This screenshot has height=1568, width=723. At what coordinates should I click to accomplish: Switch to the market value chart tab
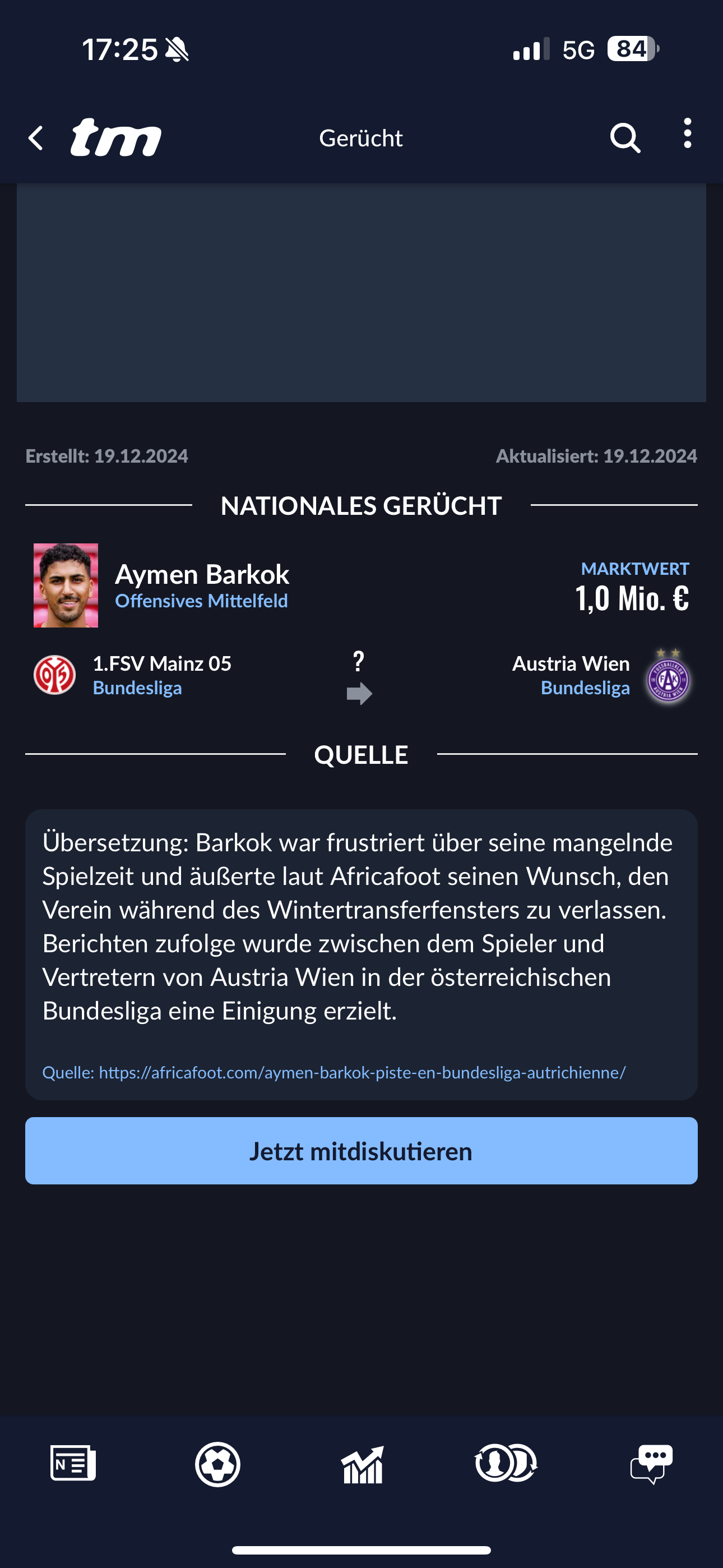click(x=362, y=1464)
